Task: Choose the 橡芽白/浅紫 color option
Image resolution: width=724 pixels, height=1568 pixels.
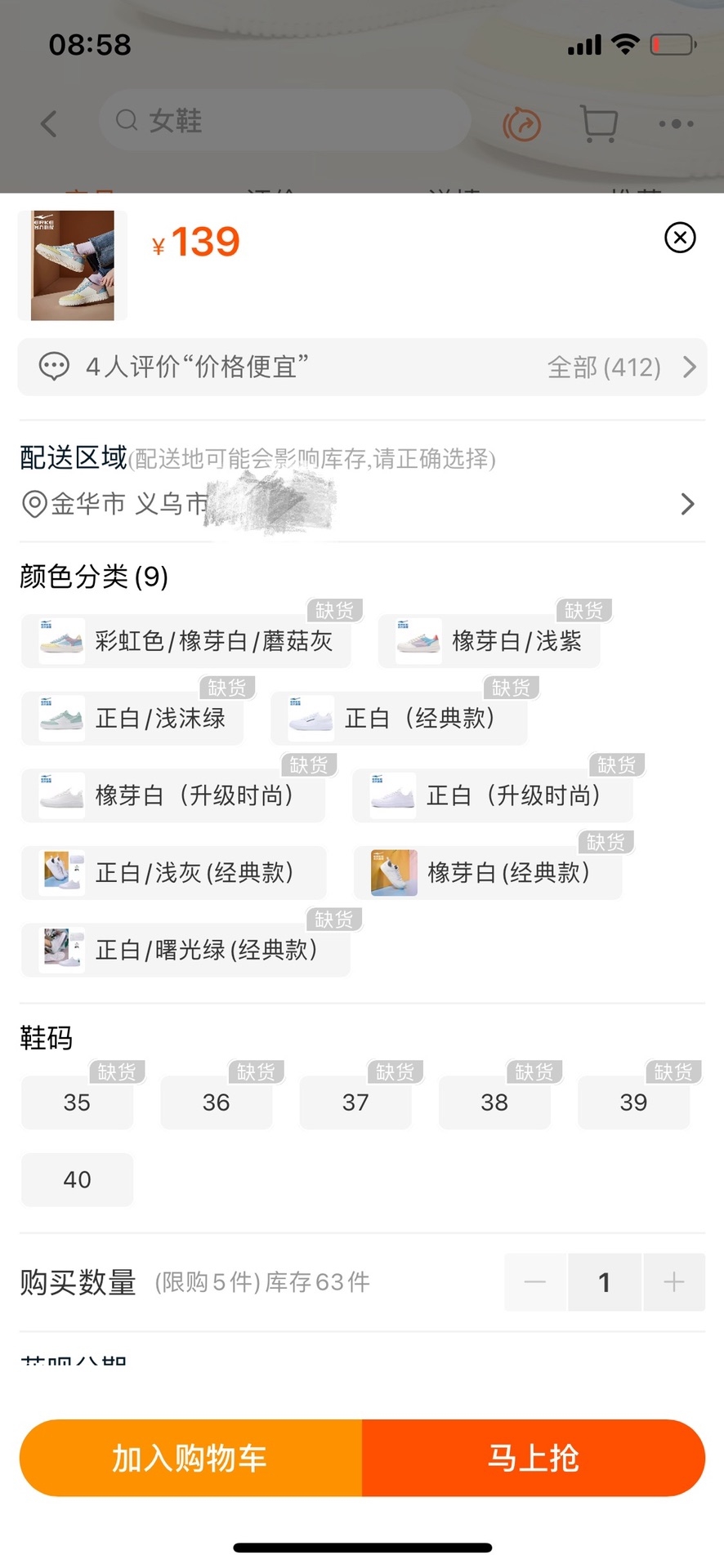Action: pos(489,641)
